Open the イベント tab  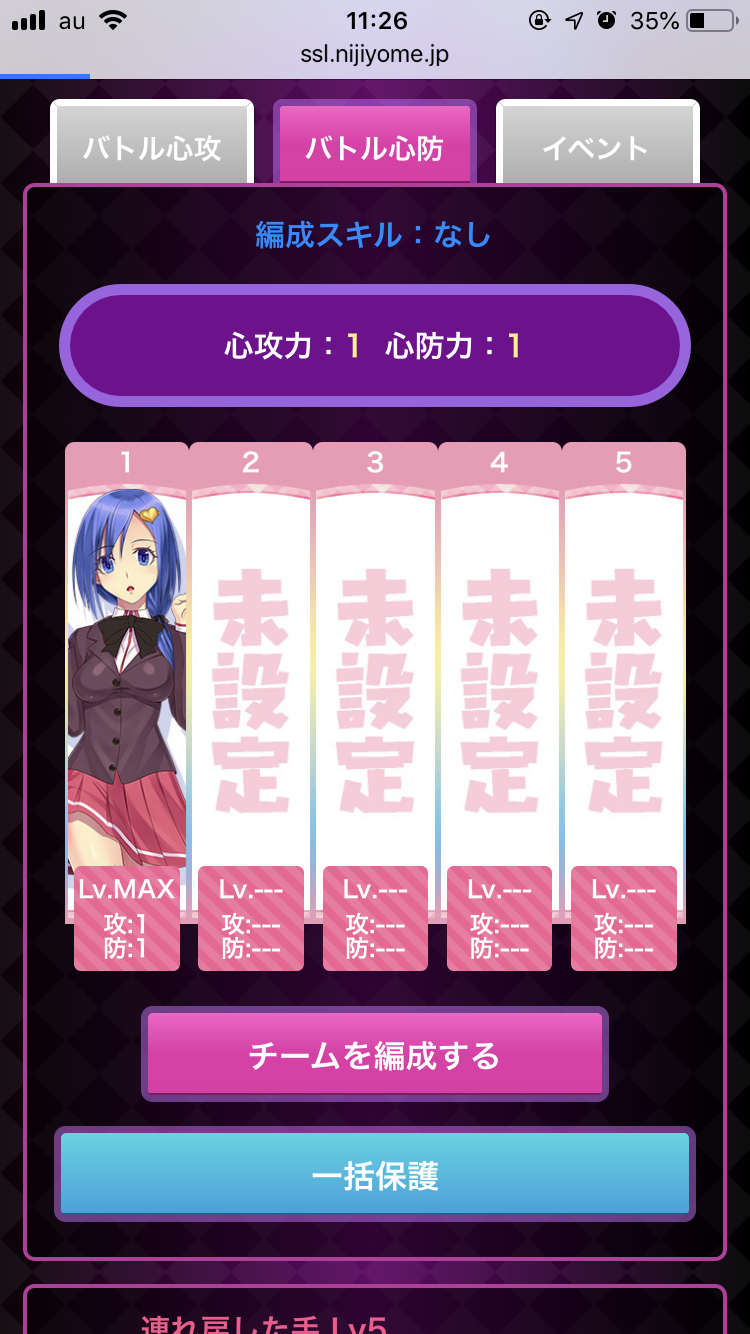point(597,148)
